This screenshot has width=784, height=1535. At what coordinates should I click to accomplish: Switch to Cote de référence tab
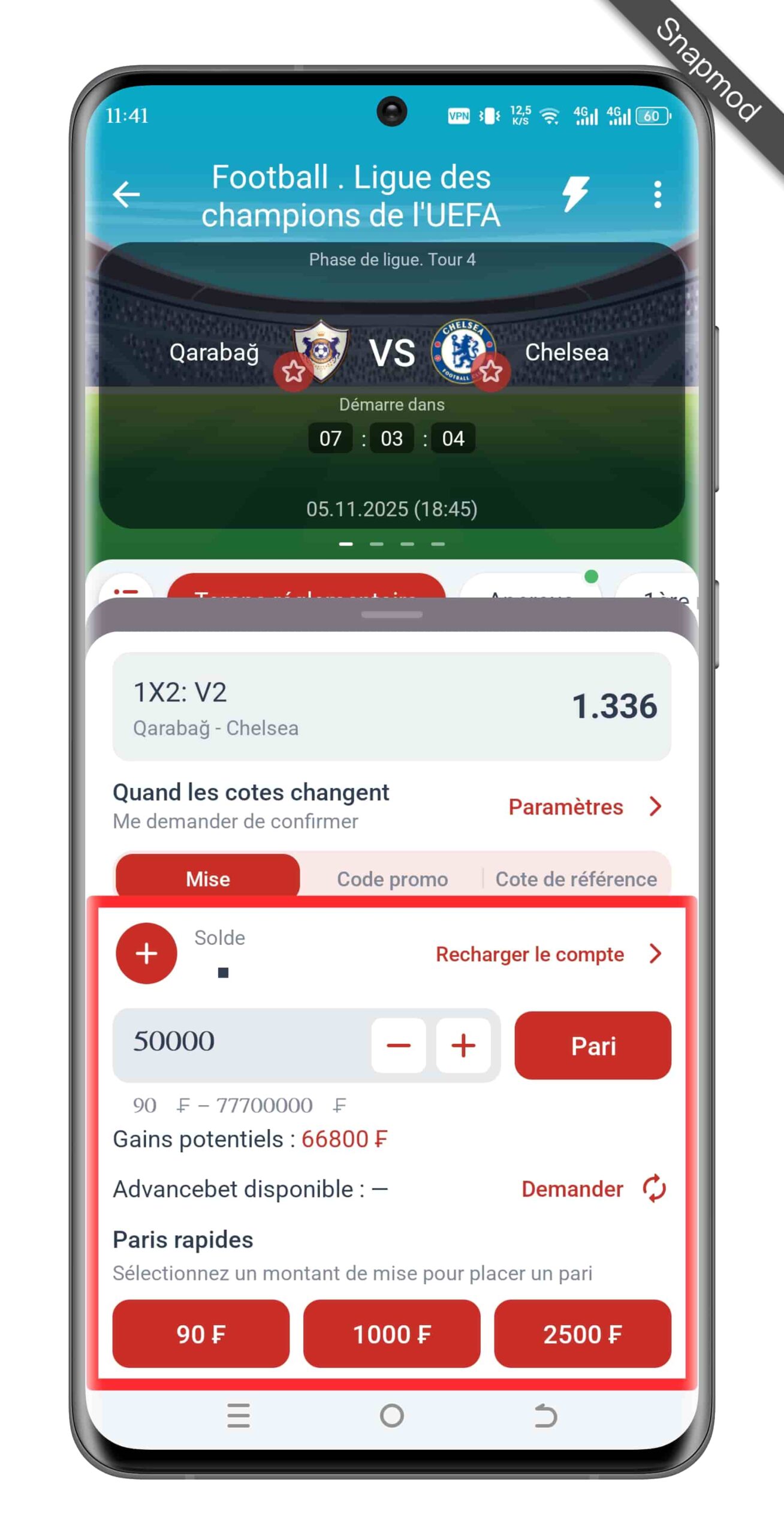tap(575, 878)
